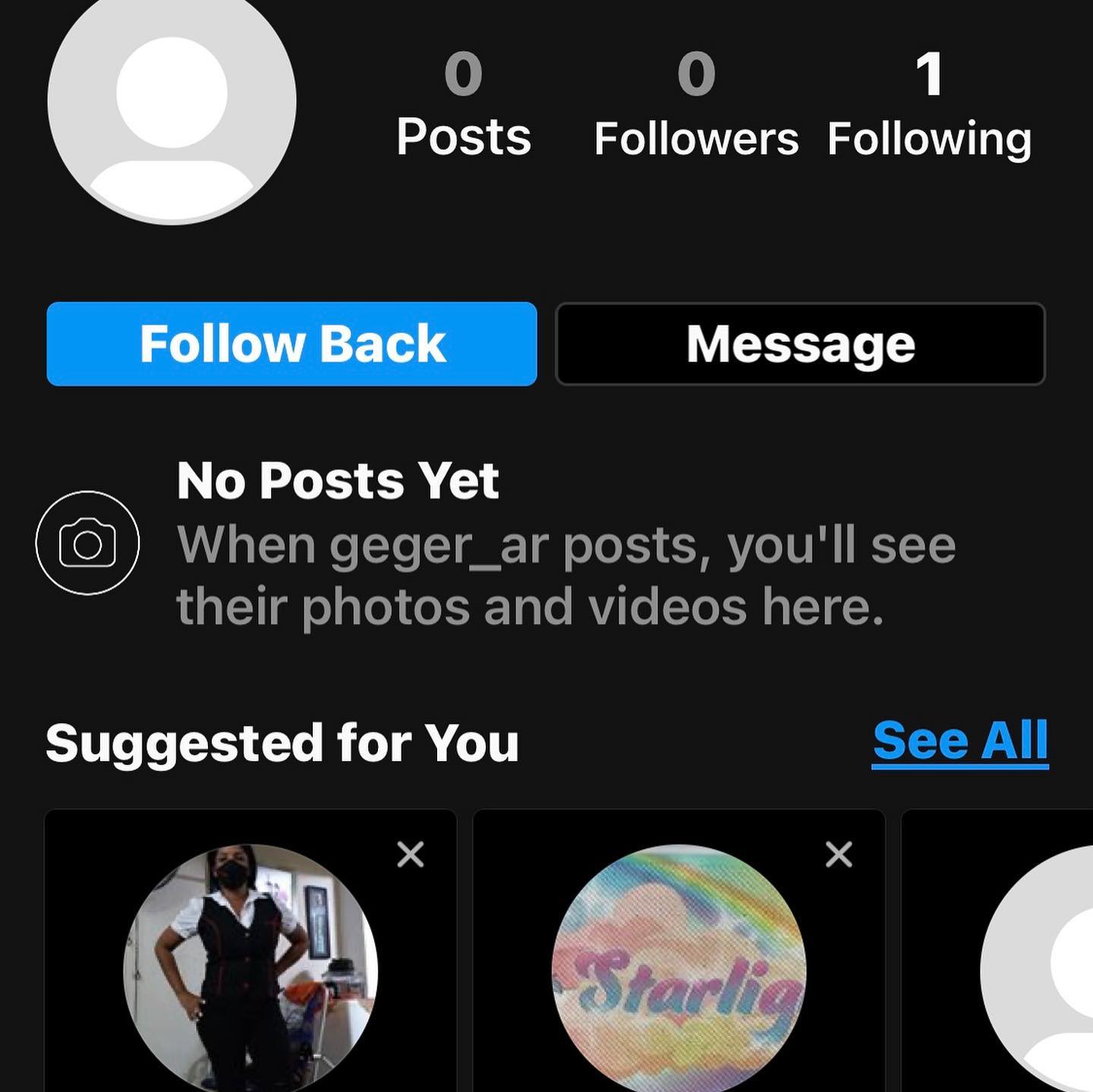
Task: Open the suggested profile with masked woman
Action: tap(250, 969)
